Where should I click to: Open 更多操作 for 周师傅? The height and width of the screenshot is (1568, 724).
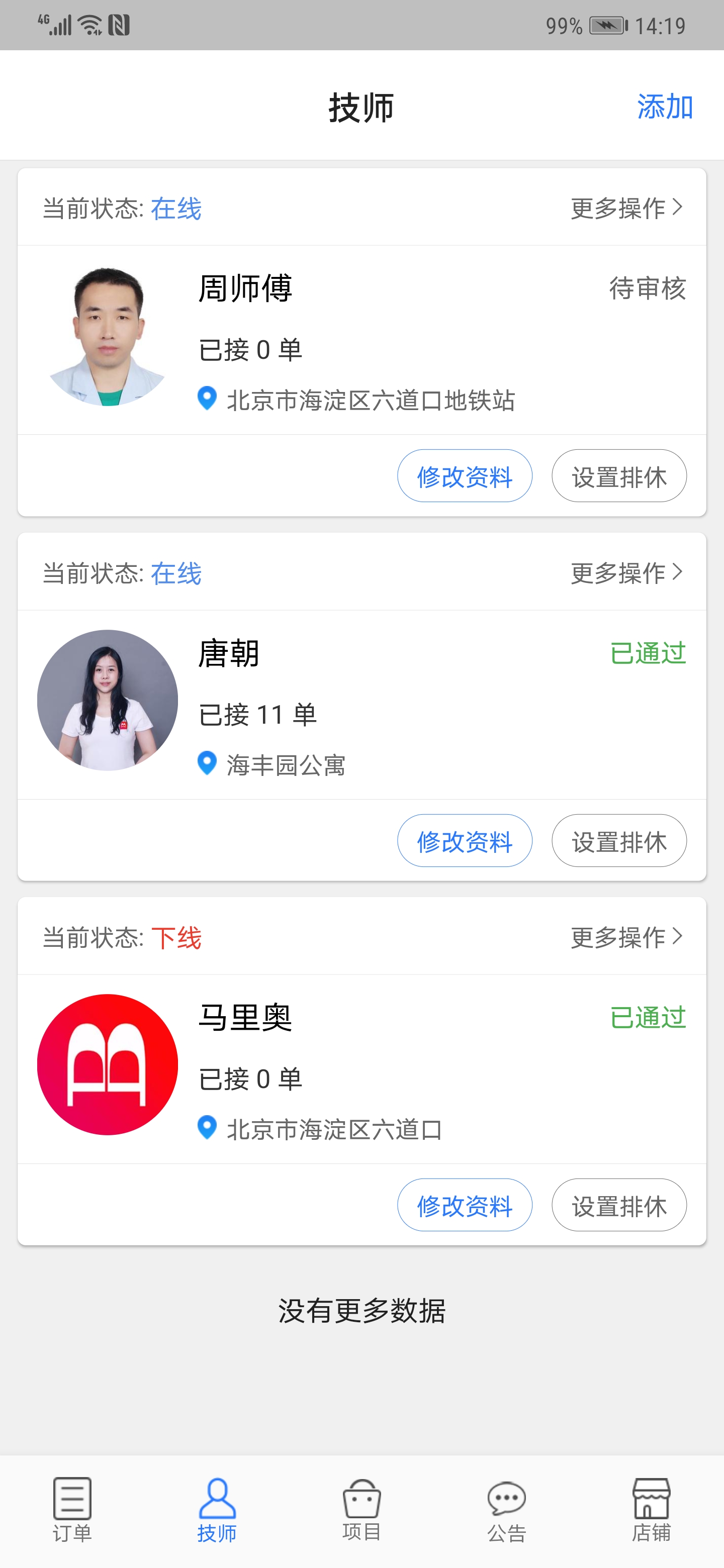click(x=626, y=208)
